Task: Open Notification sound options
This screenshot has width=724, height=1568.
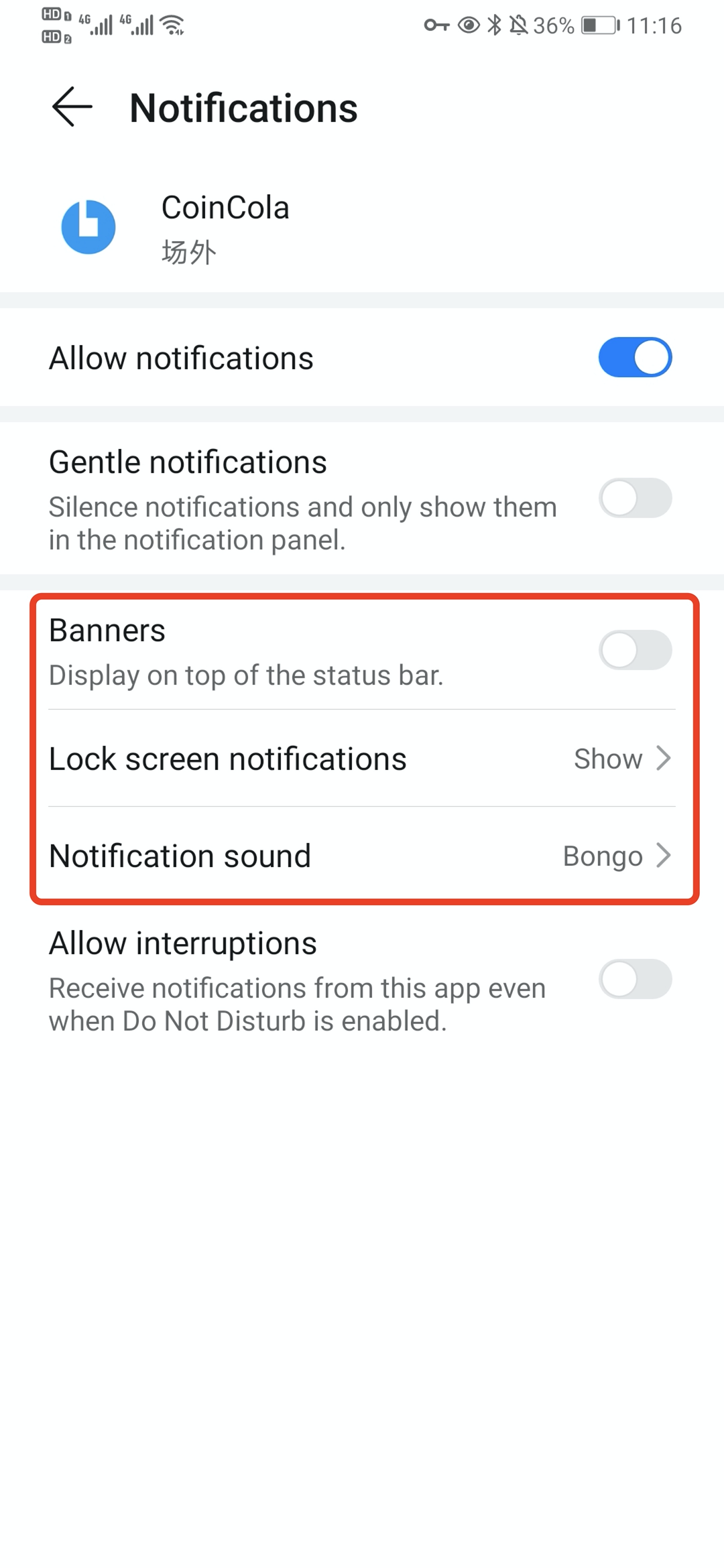Action: pos(362,856)
